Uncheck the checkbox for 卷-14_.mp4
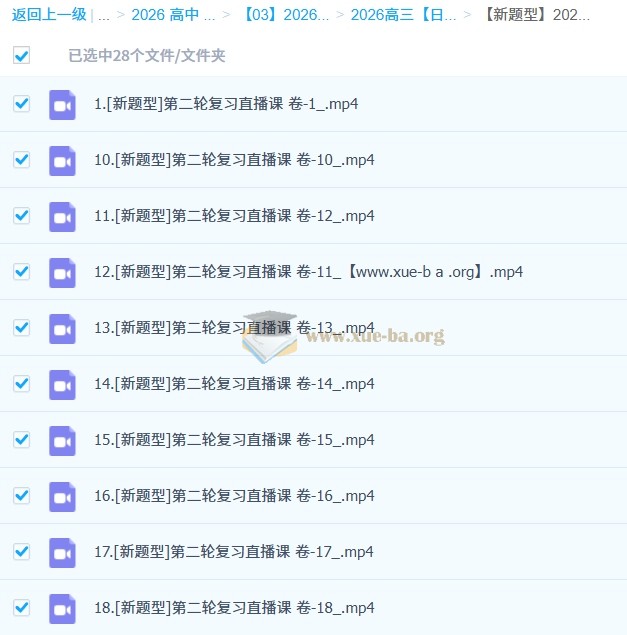This screenshot has height=635, width=627. (x=22, y=383)
